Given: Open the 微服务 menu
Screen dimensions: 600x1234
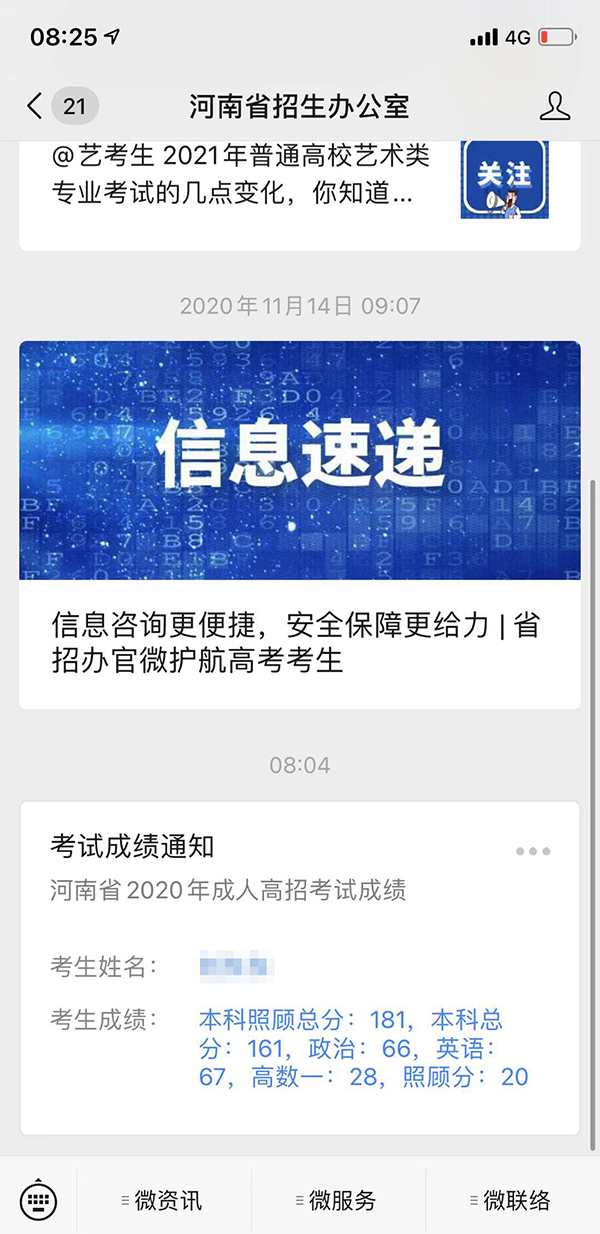Looking at the screenshot, I should coord(338,1200).
